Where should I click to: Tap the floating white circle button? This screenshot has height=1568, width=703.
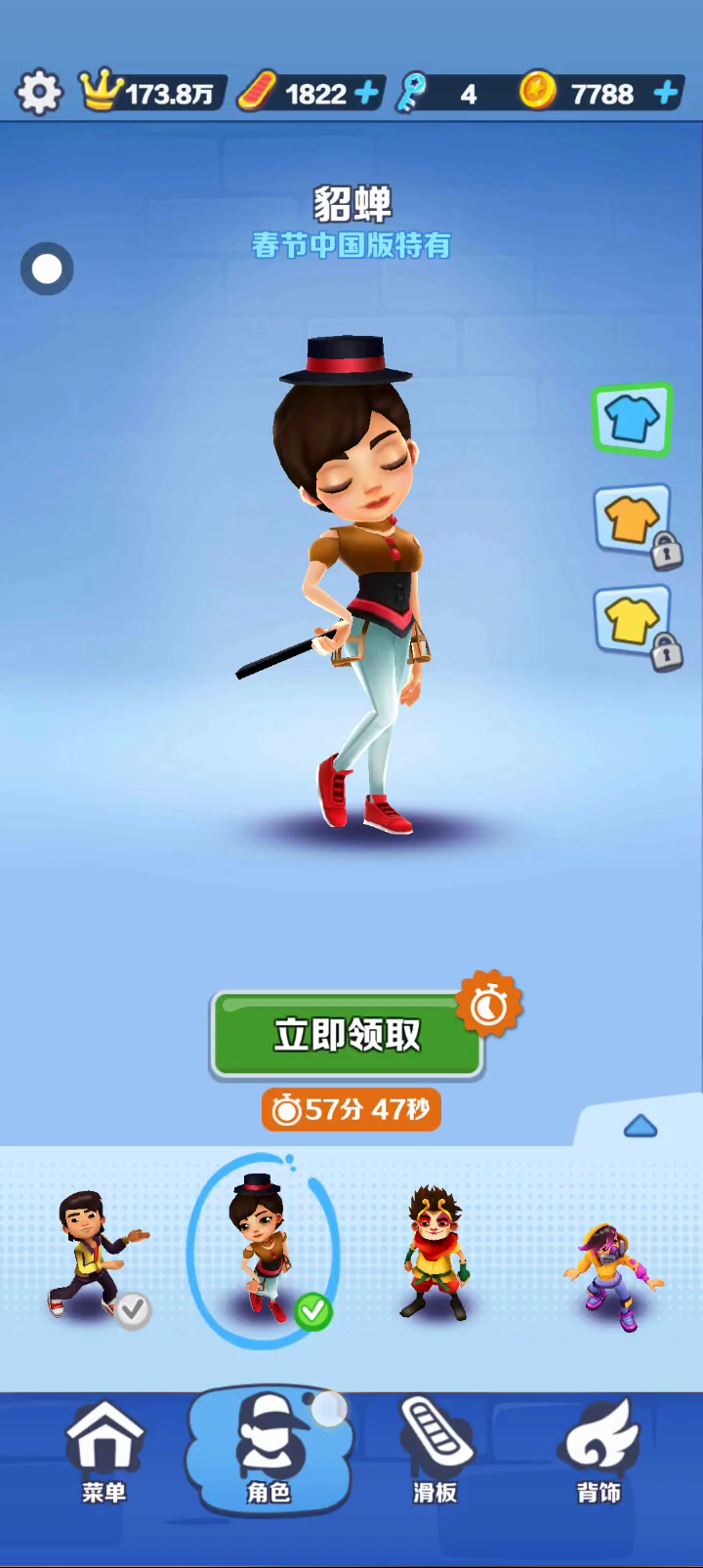pyautogui.click(x=47, y=269)
